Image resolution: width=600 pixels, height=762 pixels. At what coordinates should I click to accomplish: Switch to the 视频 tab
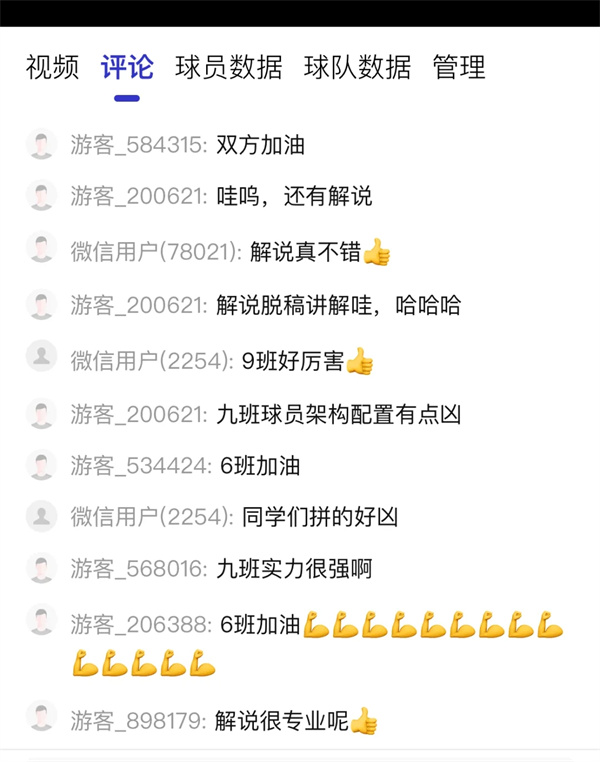(52, 67)
